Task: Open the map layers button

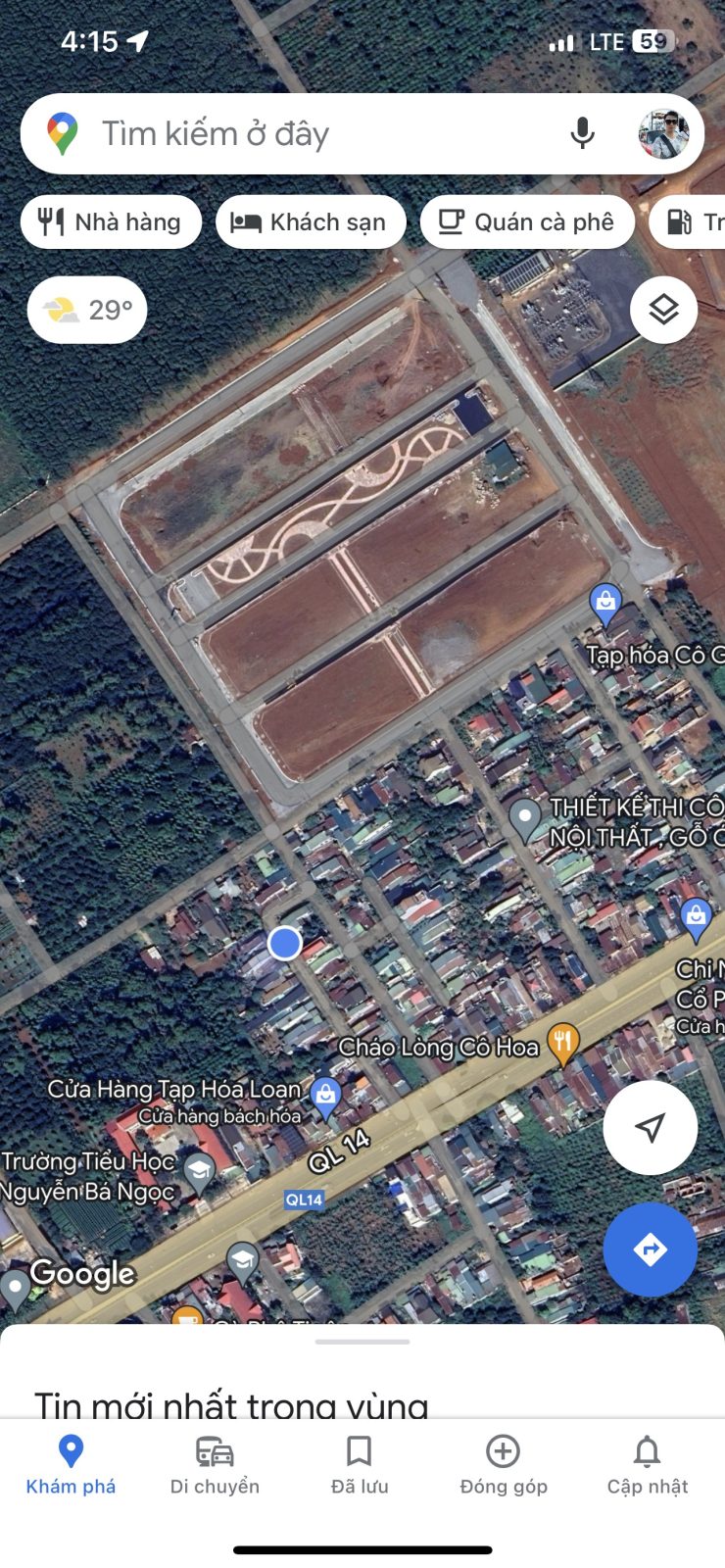Action: pos(663,310)
